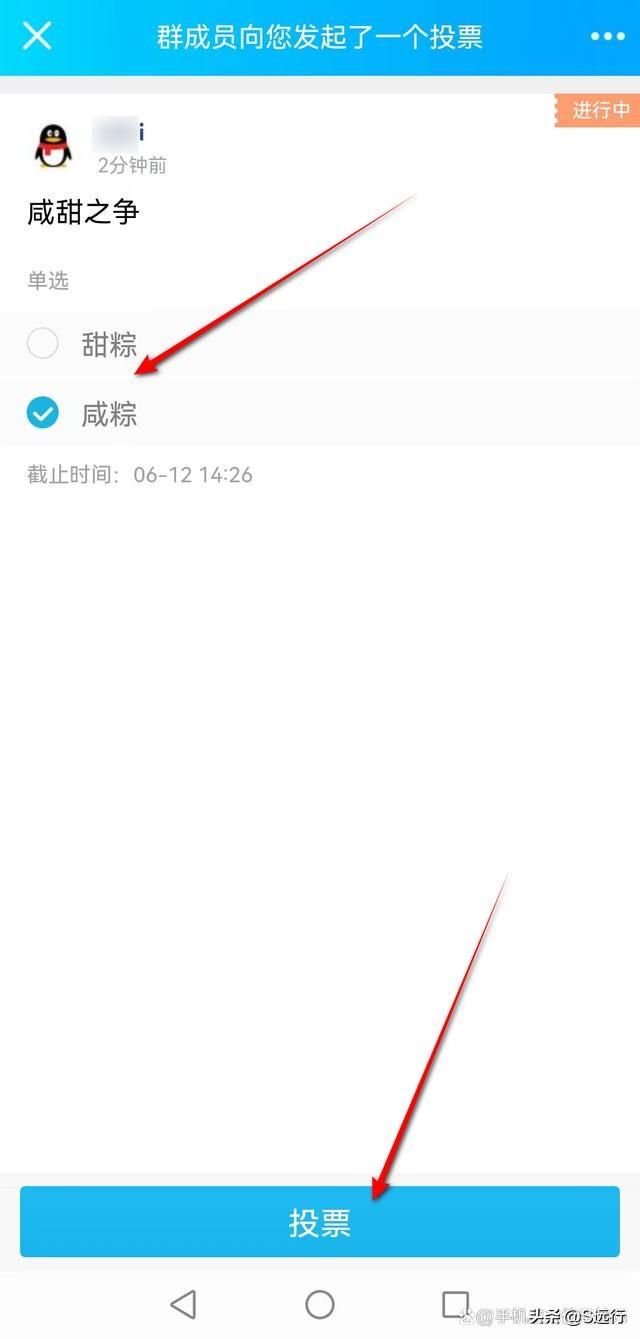Close the poll page with the X

click(37, 37)
